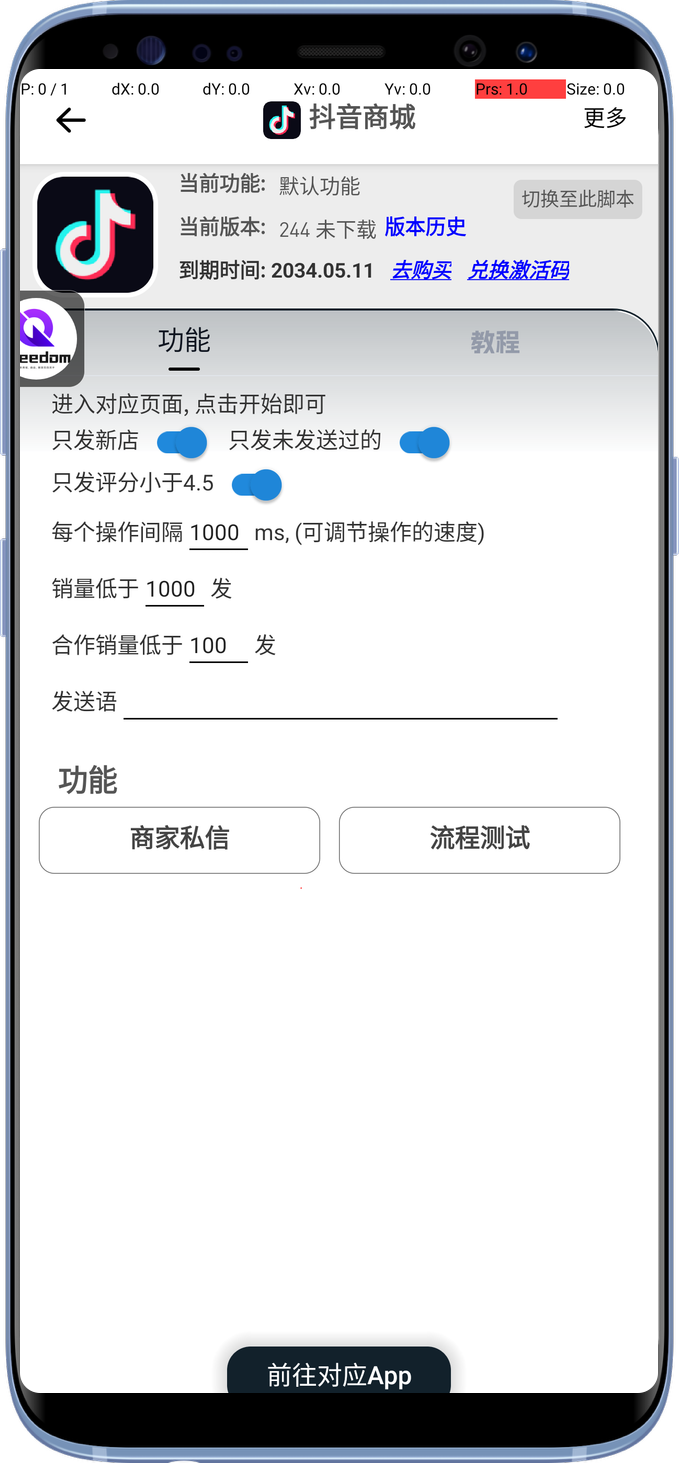Open the floating Freedom overlay icon

click(x=47, y=340)
